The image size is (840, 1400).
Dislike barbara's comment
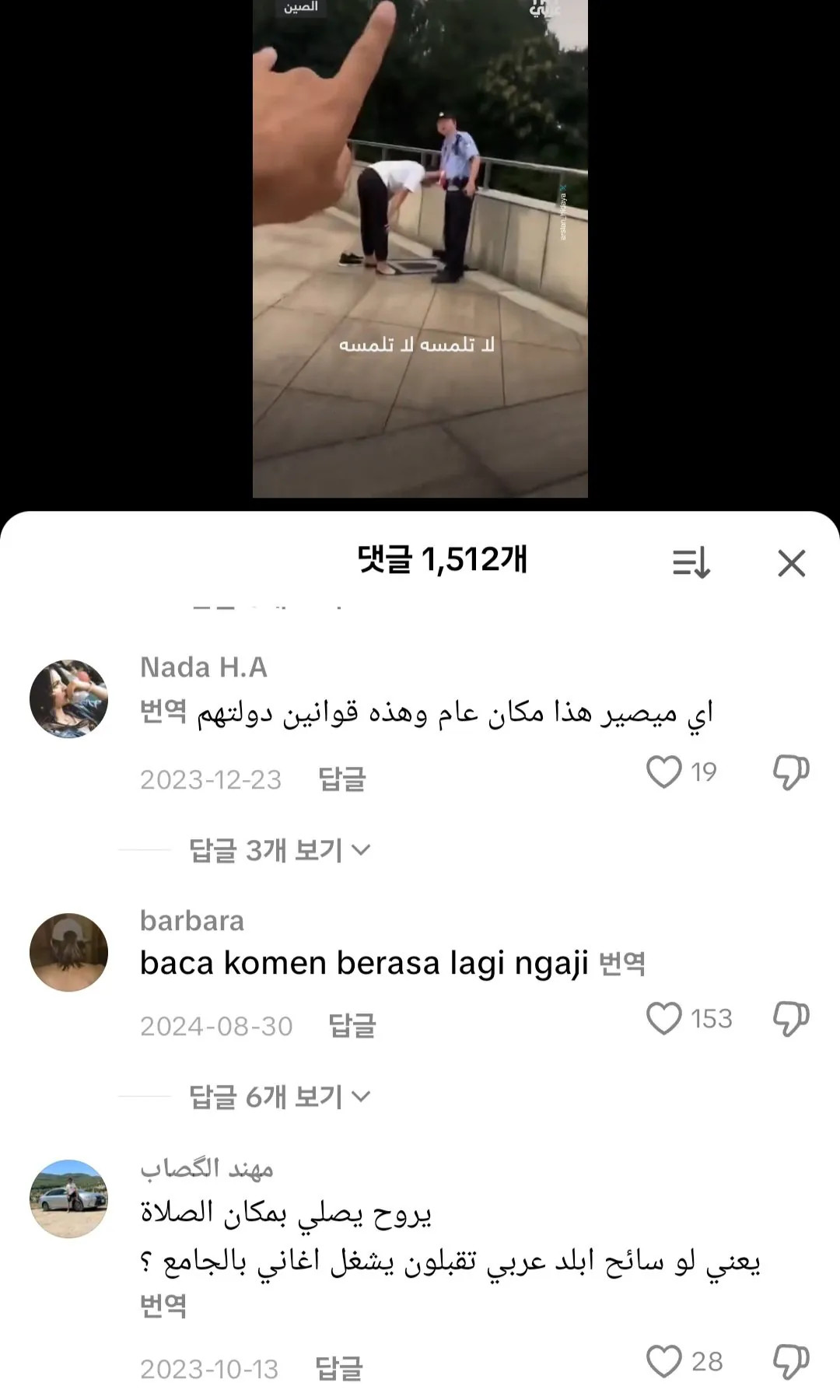click(790, 1019)
